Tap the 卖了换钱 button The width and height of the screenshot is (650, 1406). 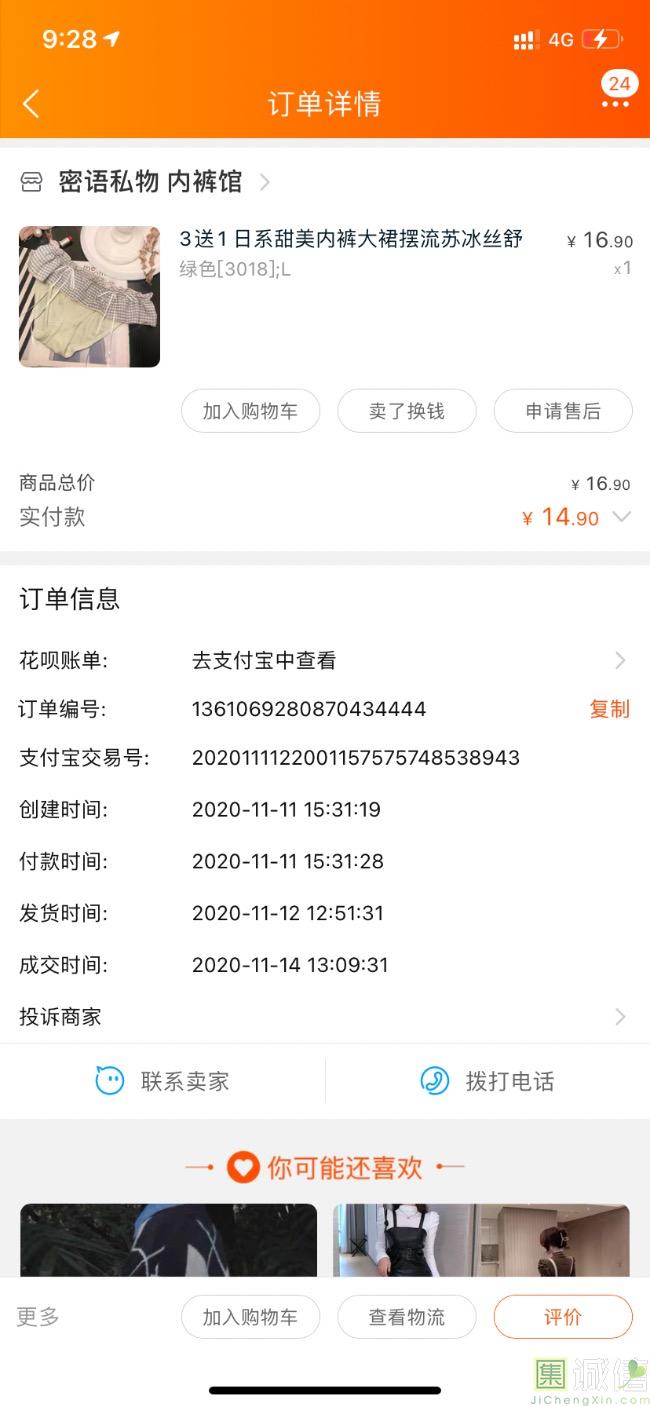[x=406, y=411]
